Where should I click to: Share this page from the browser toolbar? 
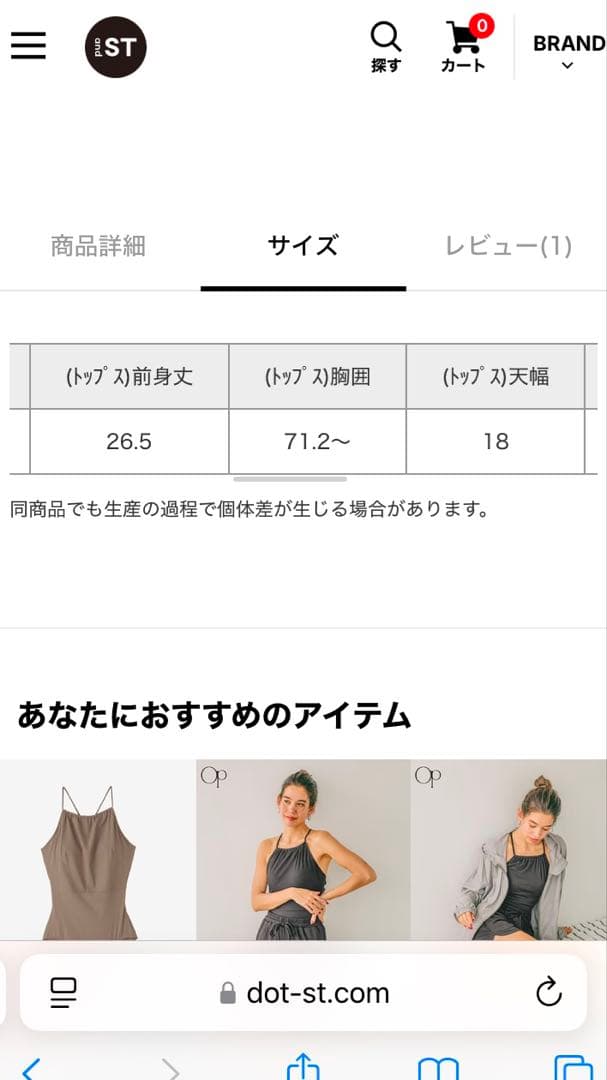303,1066
